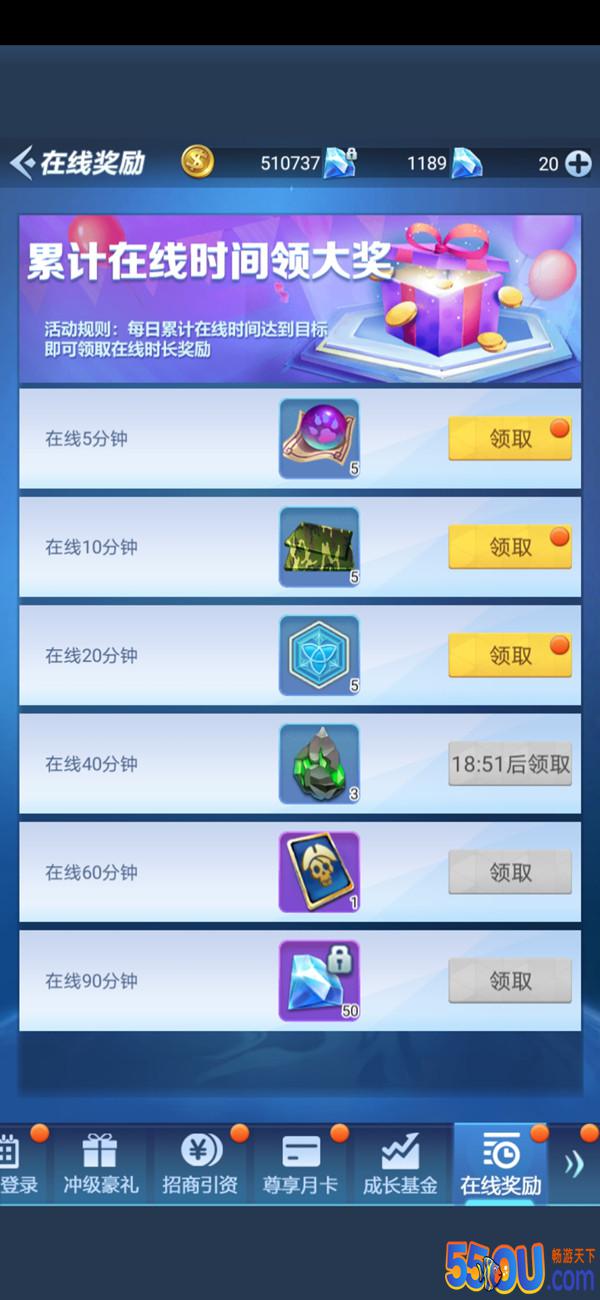Claim the 在线5分钟 reward

click(x=509, y=438)
